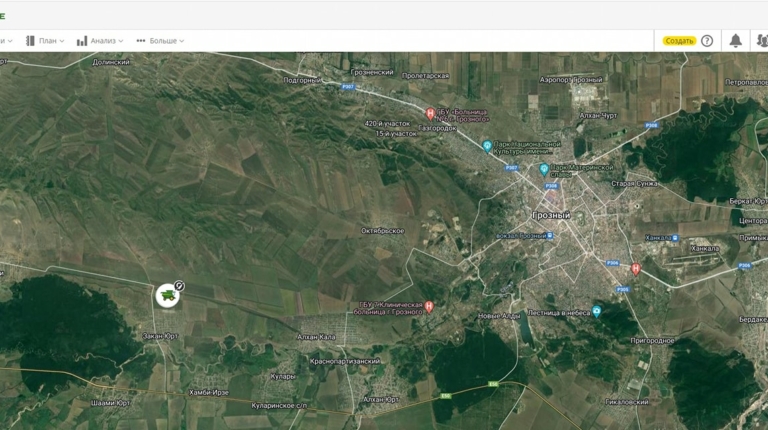Expand the Анализ menu
Viewport: 768px width, 430px height.
coord(100,41)
